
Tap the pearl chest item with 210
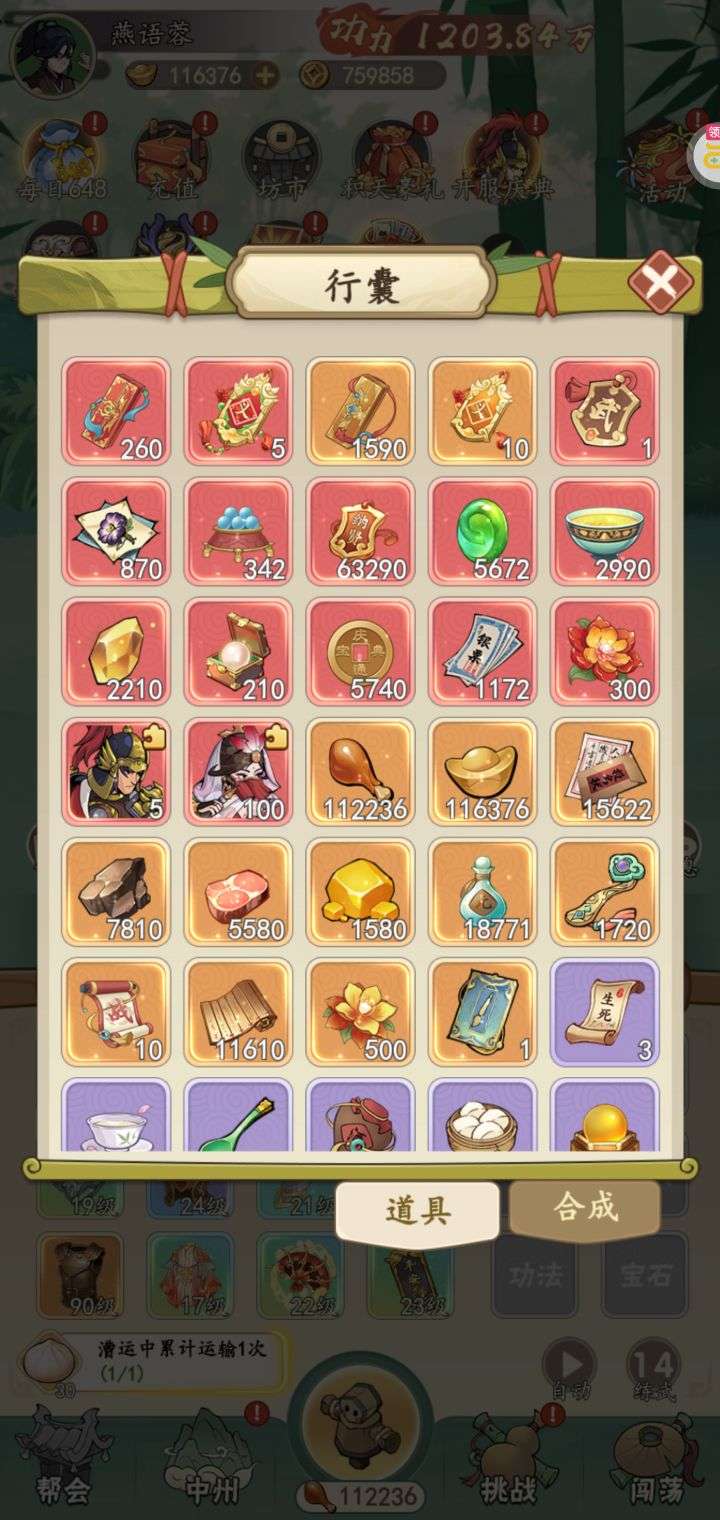[238, 651]
